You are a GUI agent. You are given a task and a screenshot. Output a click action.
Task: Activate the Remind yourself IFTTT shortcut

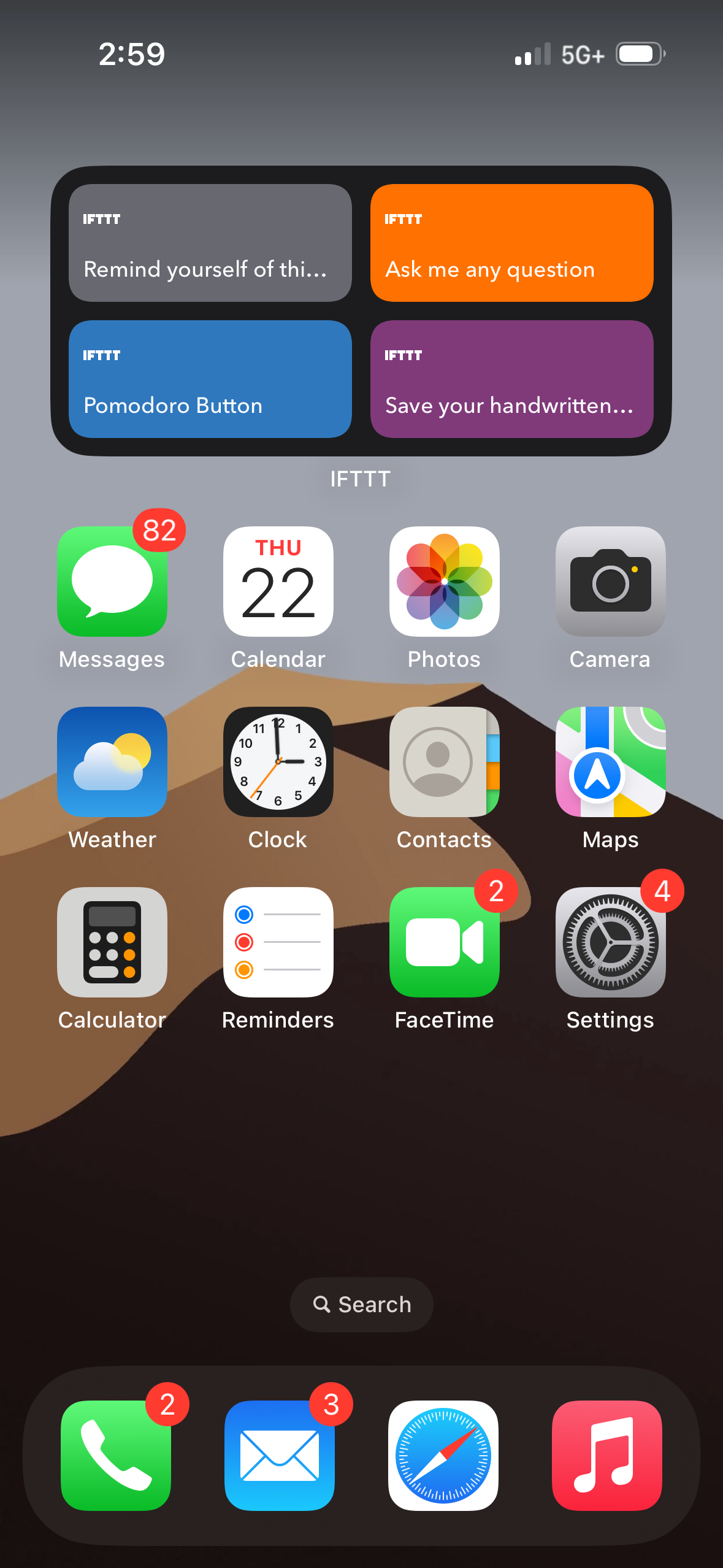tap(210, 243)
